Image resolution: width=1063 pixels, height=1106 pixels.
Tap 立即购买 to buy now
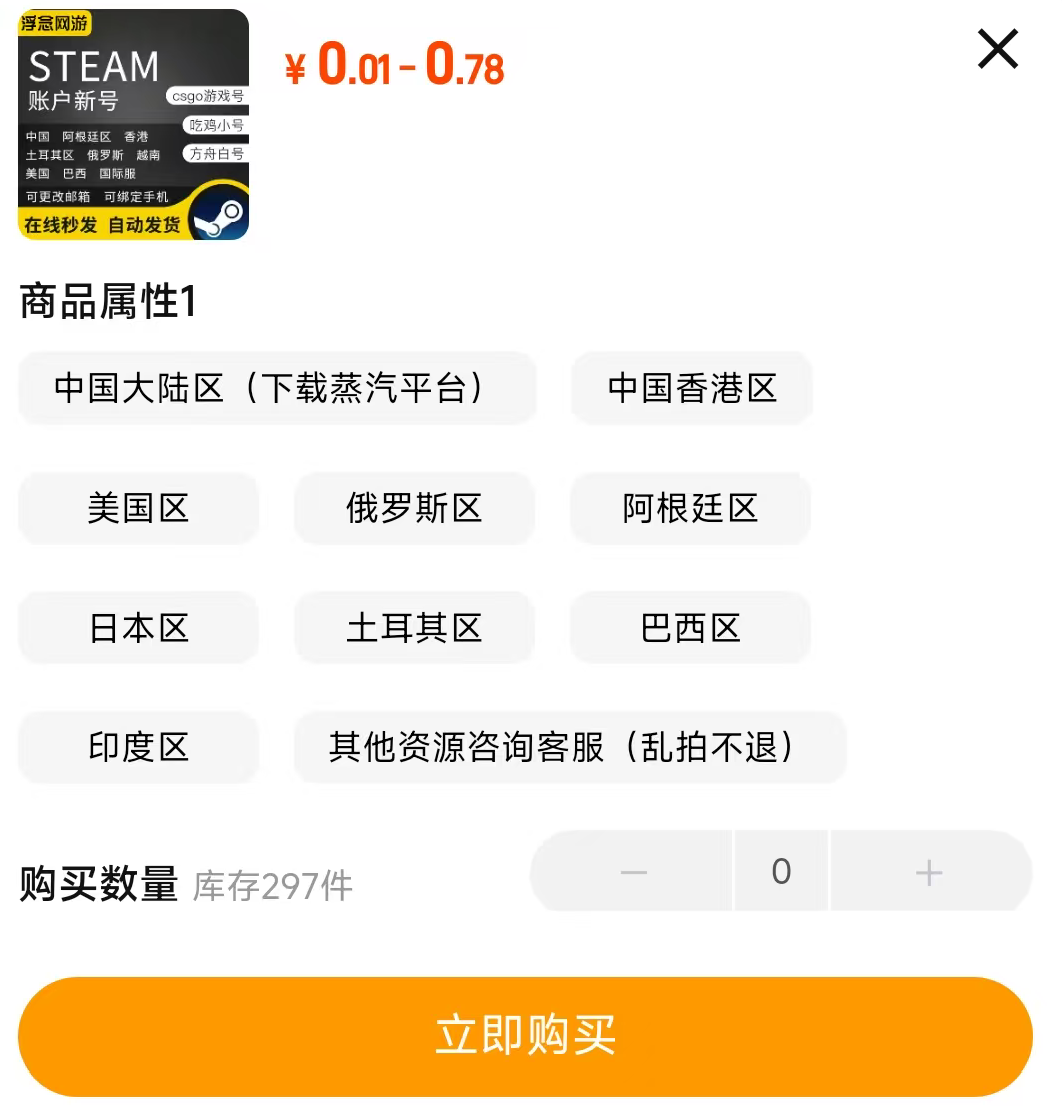click(x=525, y=1036)
